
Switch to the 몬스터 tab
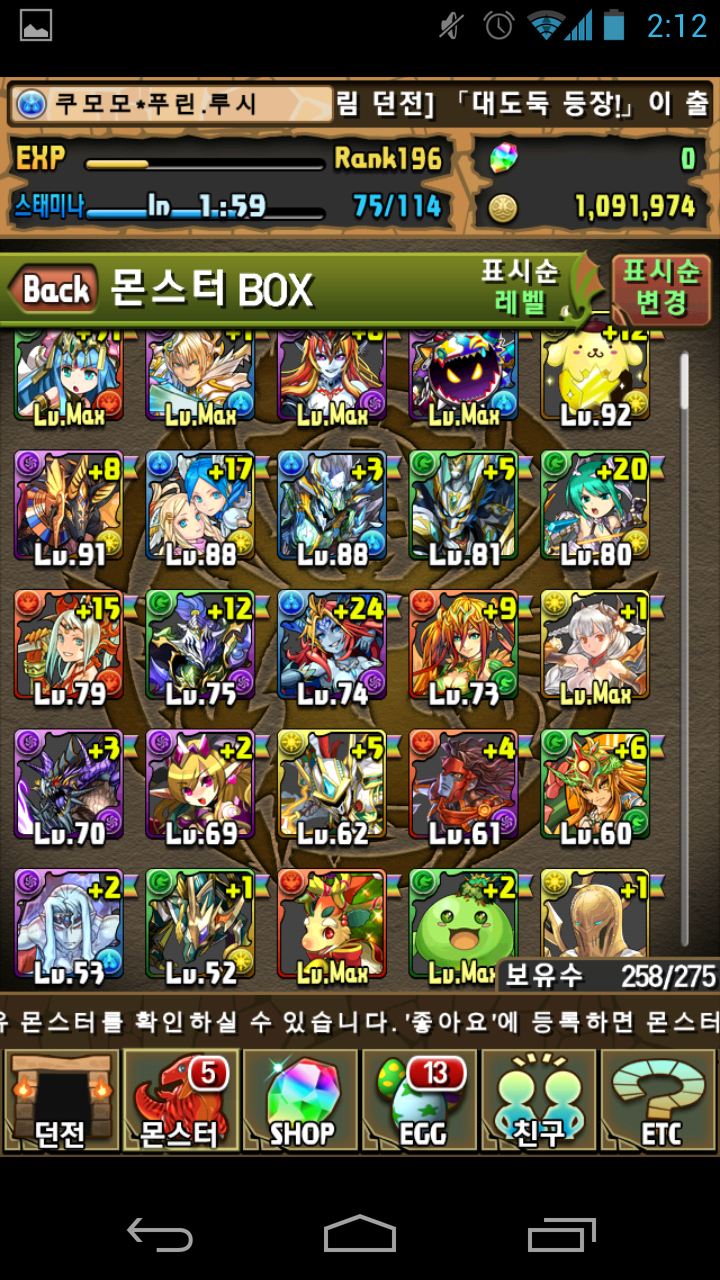coord(180,1100)
